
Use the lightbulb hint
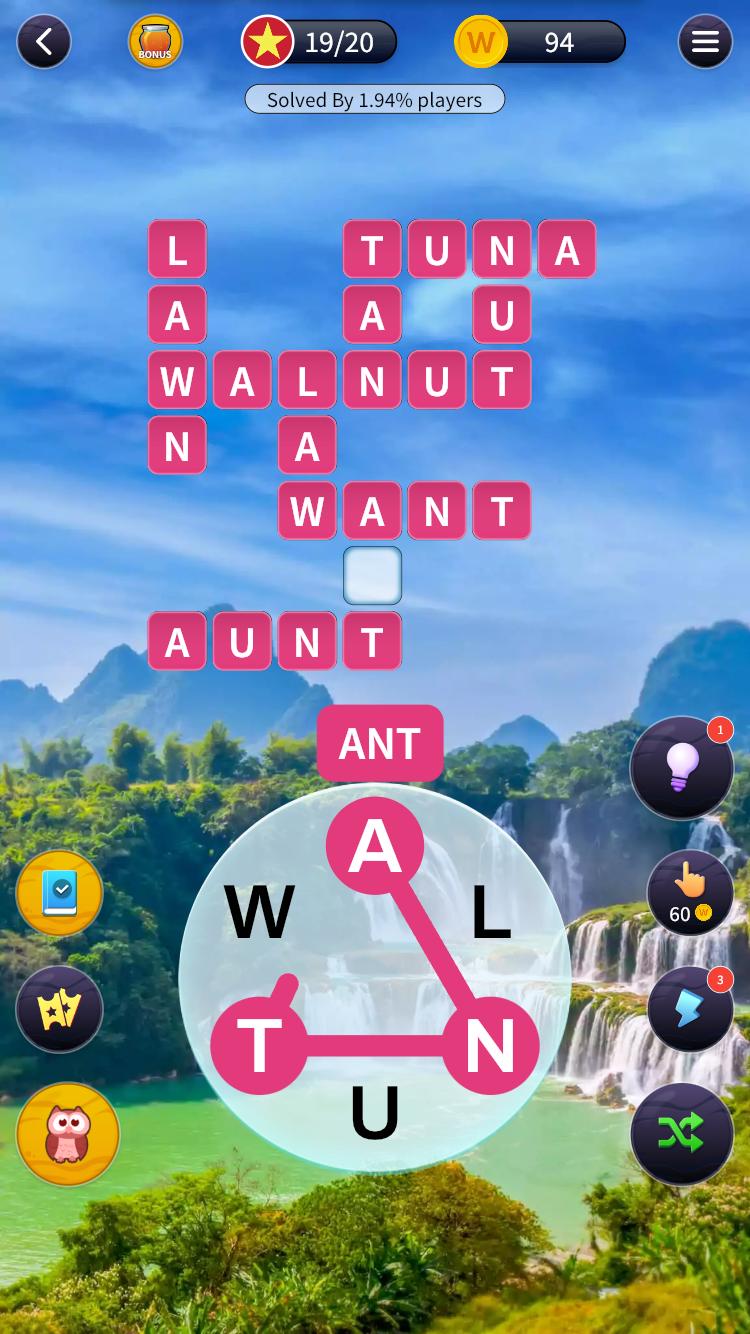click(682, 768)
